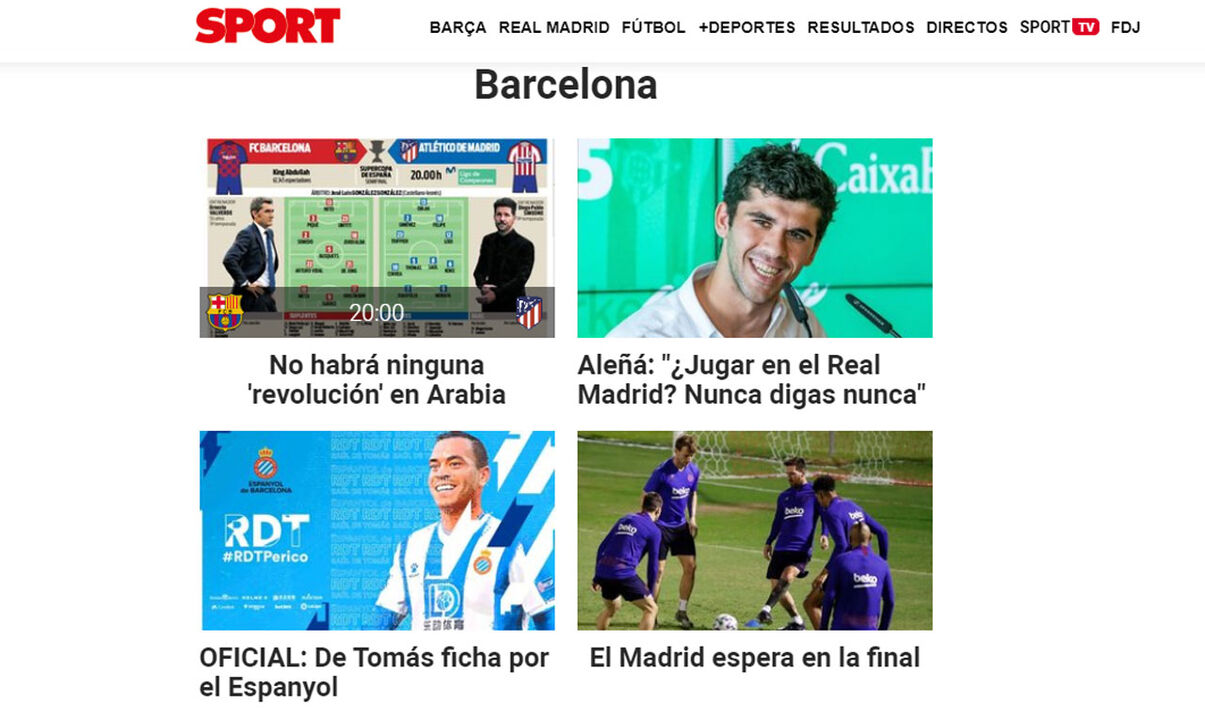Open SPORT TV
The height and width of the screenshot is (720, 1205).
[1059, 28]
